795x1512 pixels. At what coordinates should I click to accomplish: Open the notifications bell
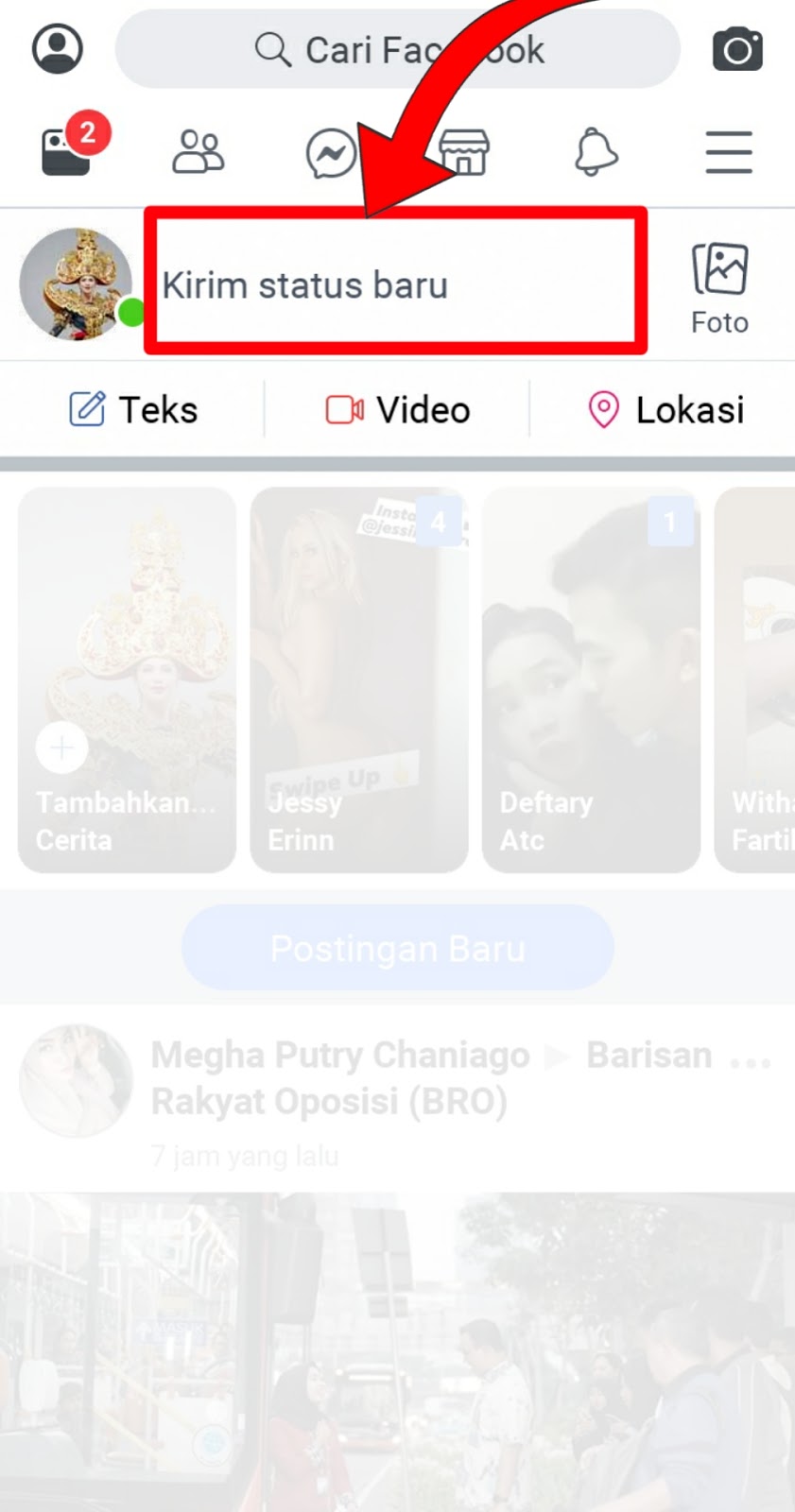[x=596, y=151]
